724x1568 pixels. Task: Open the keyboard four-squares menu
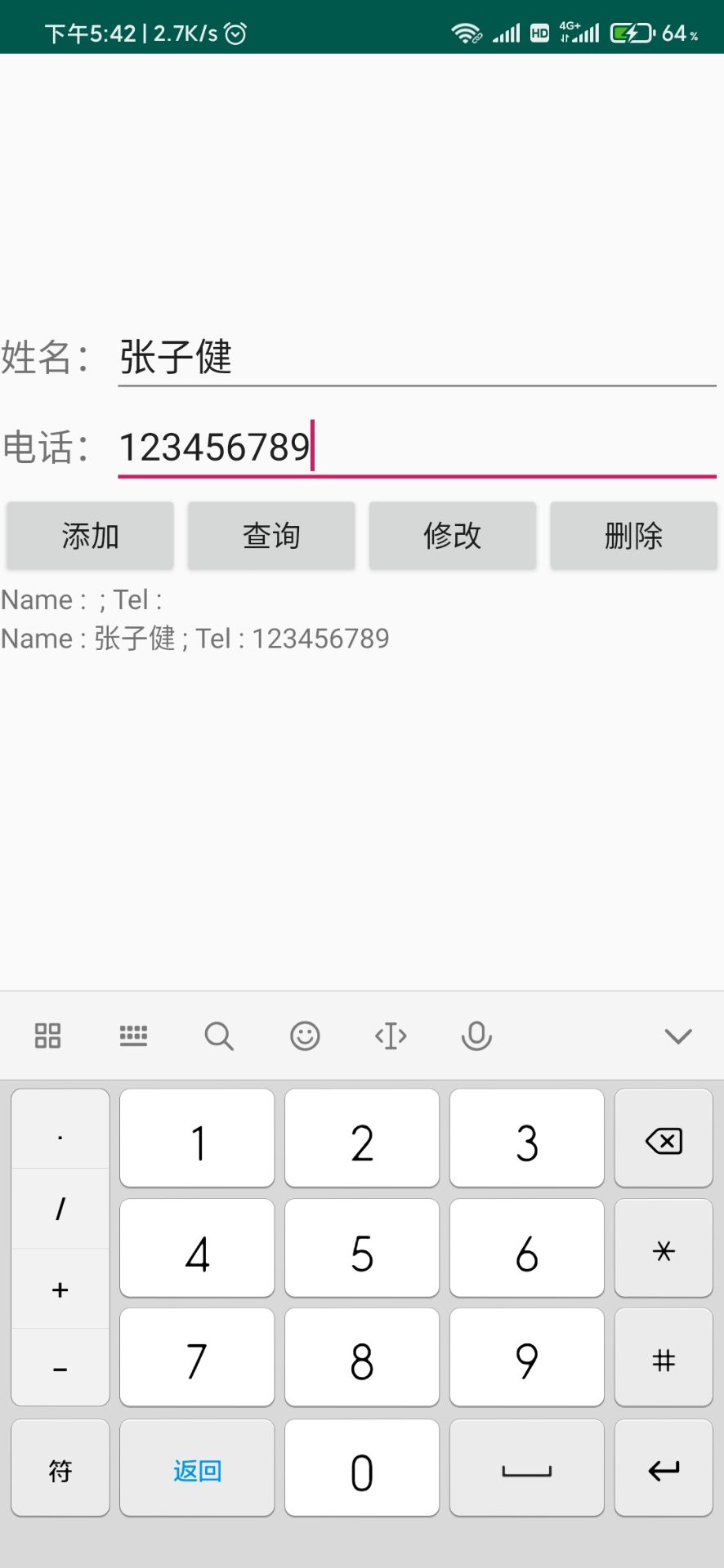pos(47,1036)
